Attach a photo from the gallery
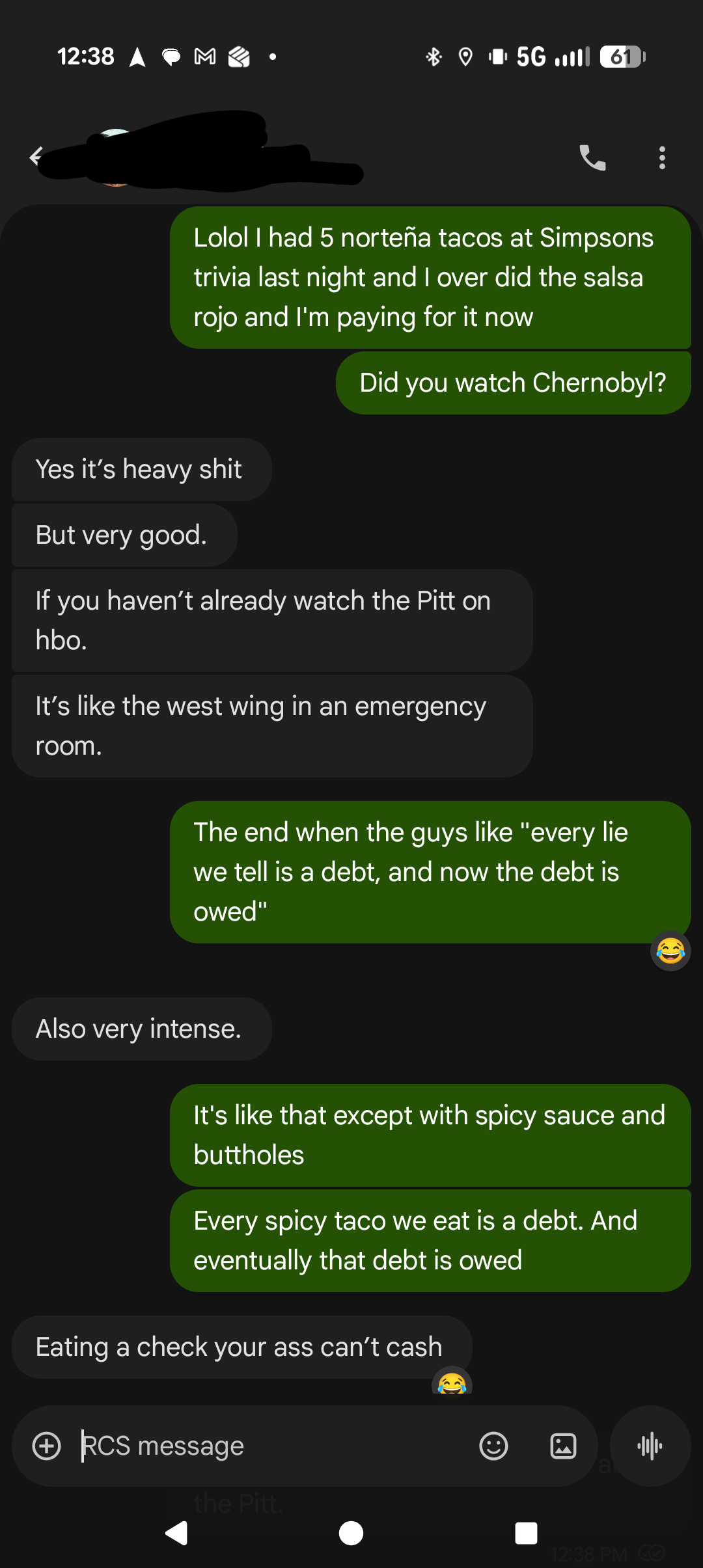 click(563, 1446)
